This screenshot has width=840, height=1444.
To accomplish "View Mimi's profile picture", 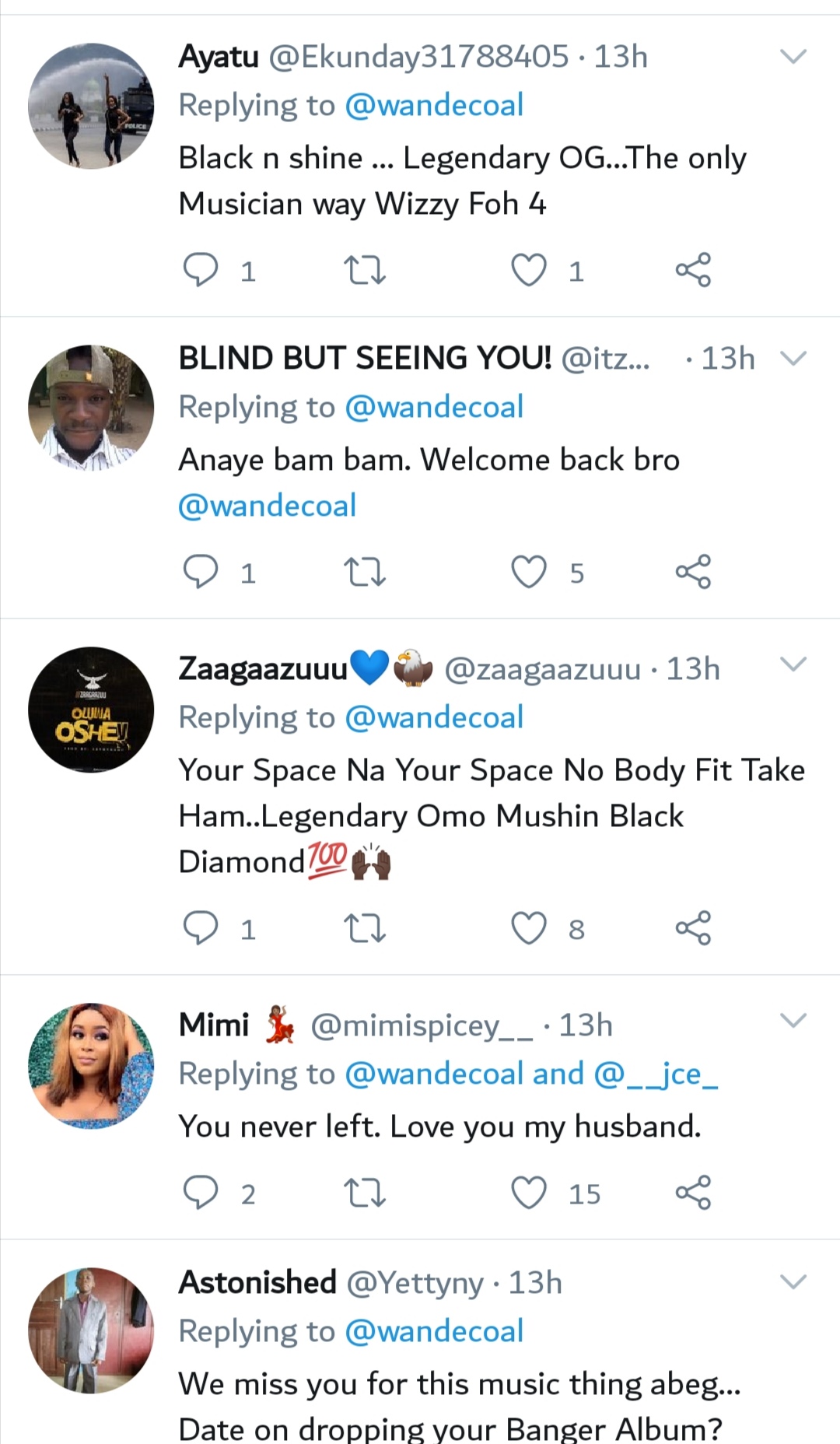I will (x=91, y=1066).
